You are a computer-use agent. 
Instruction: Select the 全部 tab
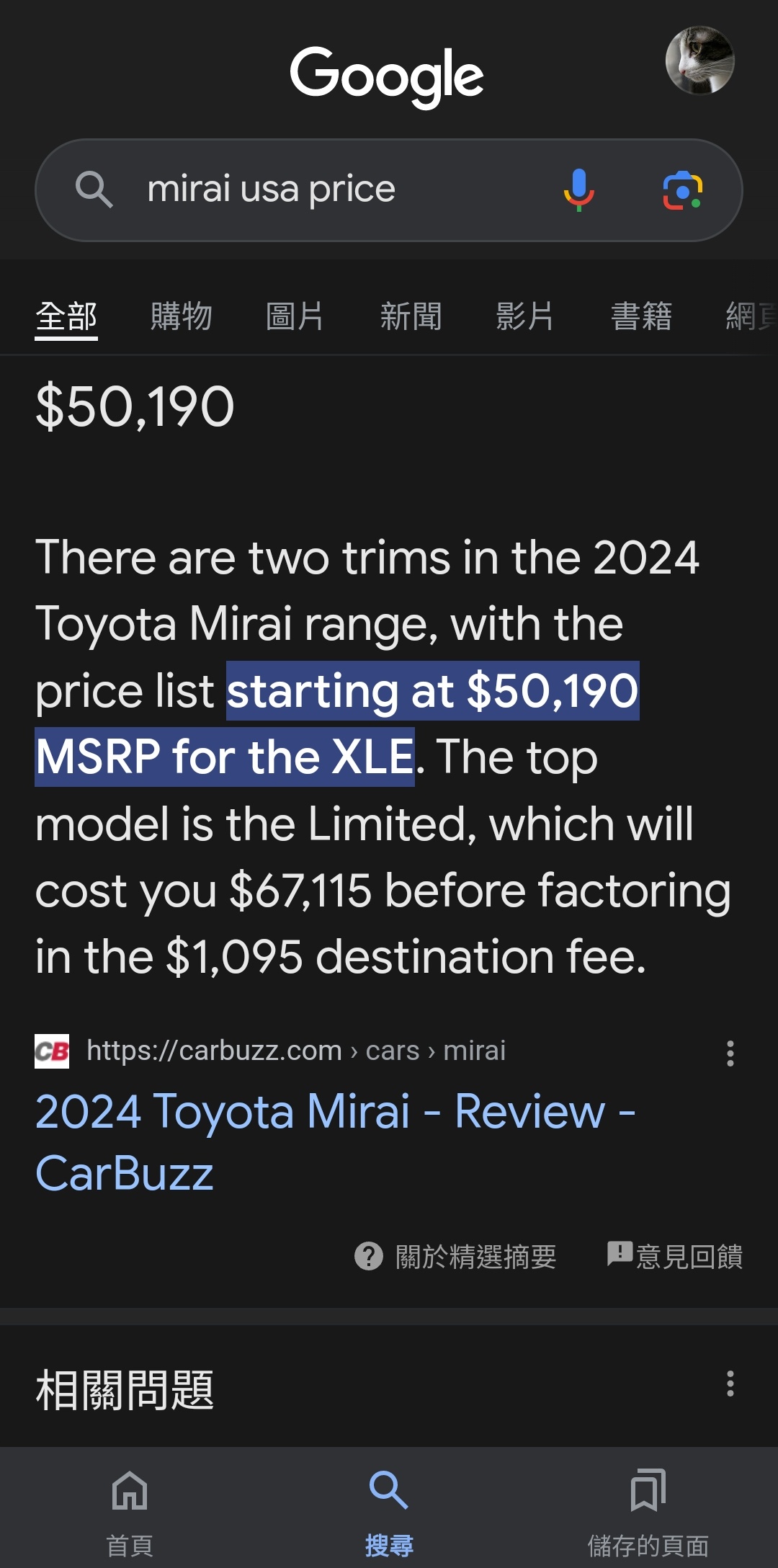point(66,317)
